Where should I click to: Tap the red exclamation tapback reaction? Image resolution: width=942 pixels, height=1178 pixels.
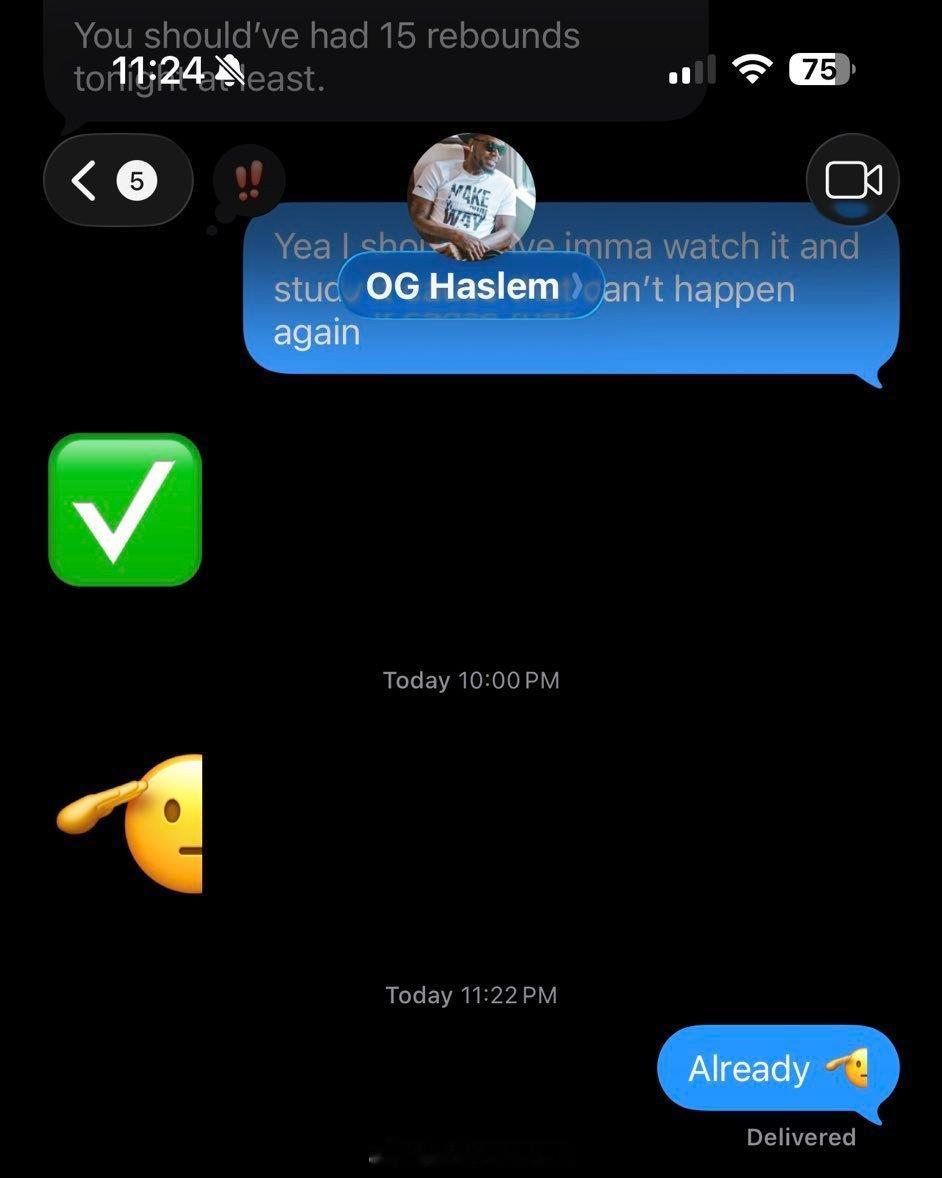[x=250, y=180]
